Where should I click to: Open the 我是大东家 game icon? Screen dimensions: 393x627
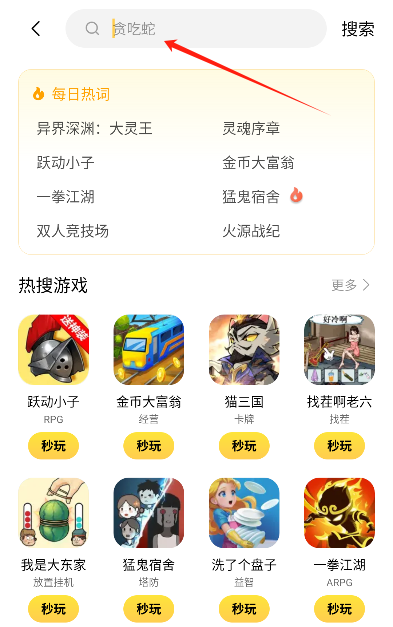tap(54, 513)
